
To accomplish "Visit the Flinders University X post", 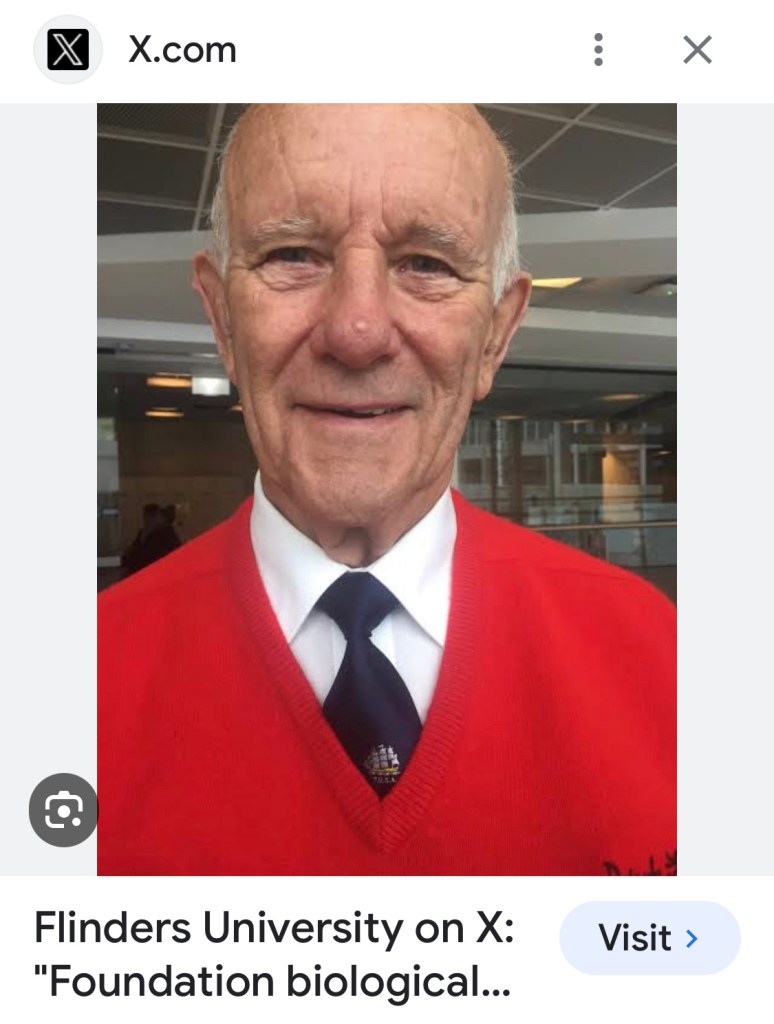I will pyautogui.click(x=649, y=938).
